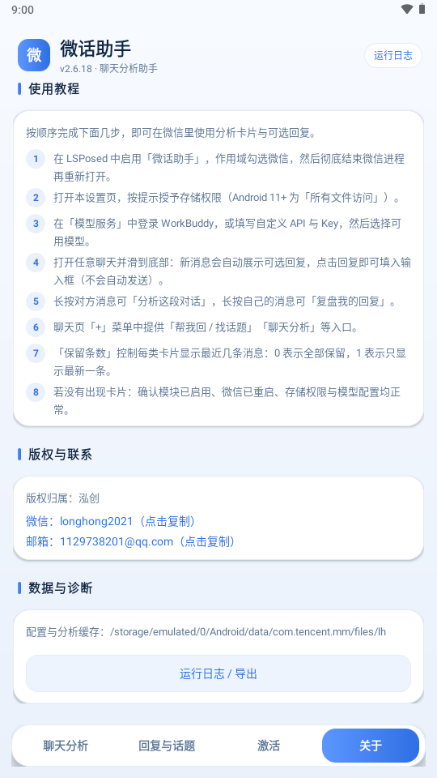This screenshot has height=778, width=437.
Task: Open the 激活 tab
Action: [268, 745]
